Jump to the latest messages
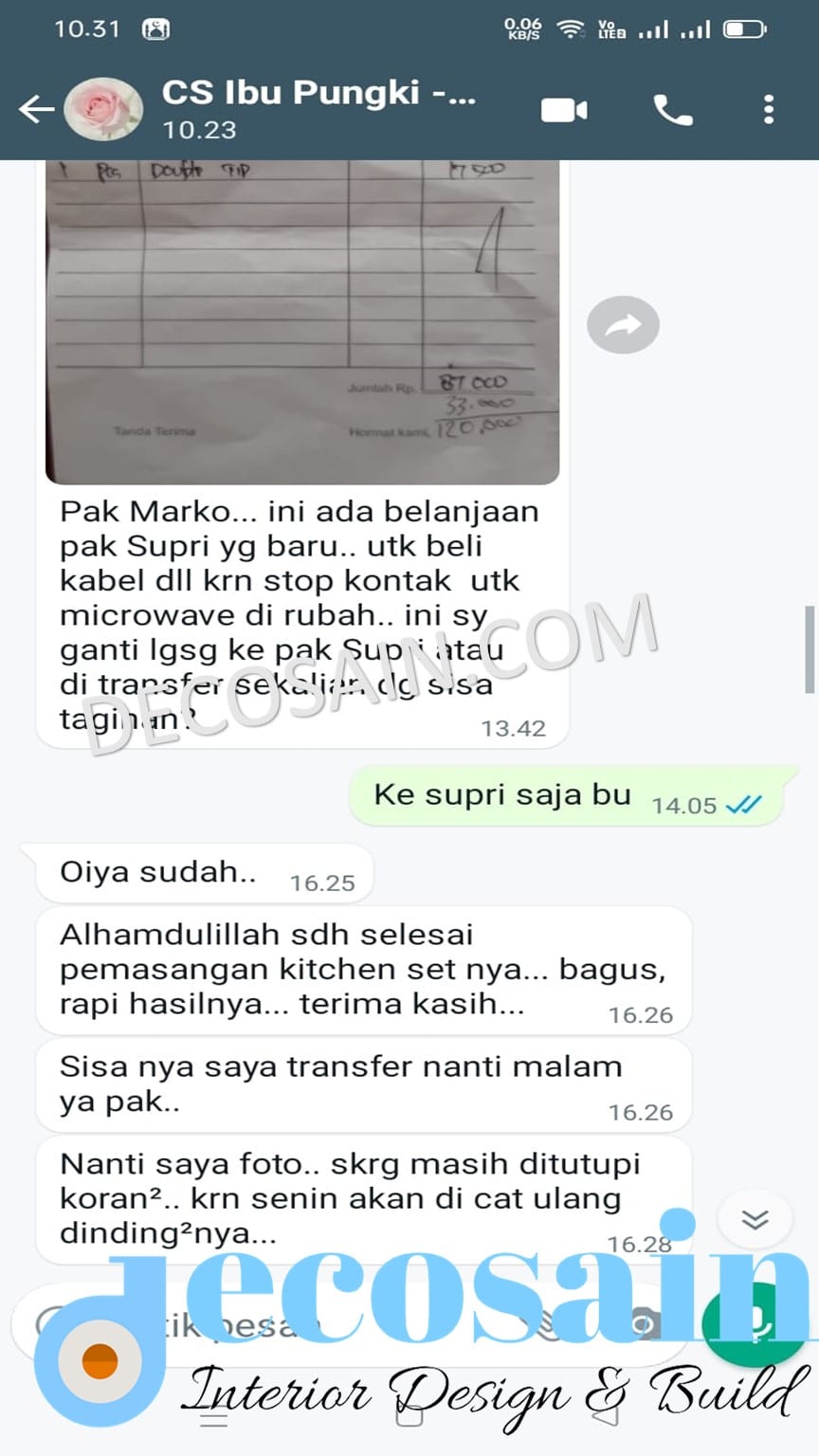Screen dimensions: 819x1456 pos(755,1220)
